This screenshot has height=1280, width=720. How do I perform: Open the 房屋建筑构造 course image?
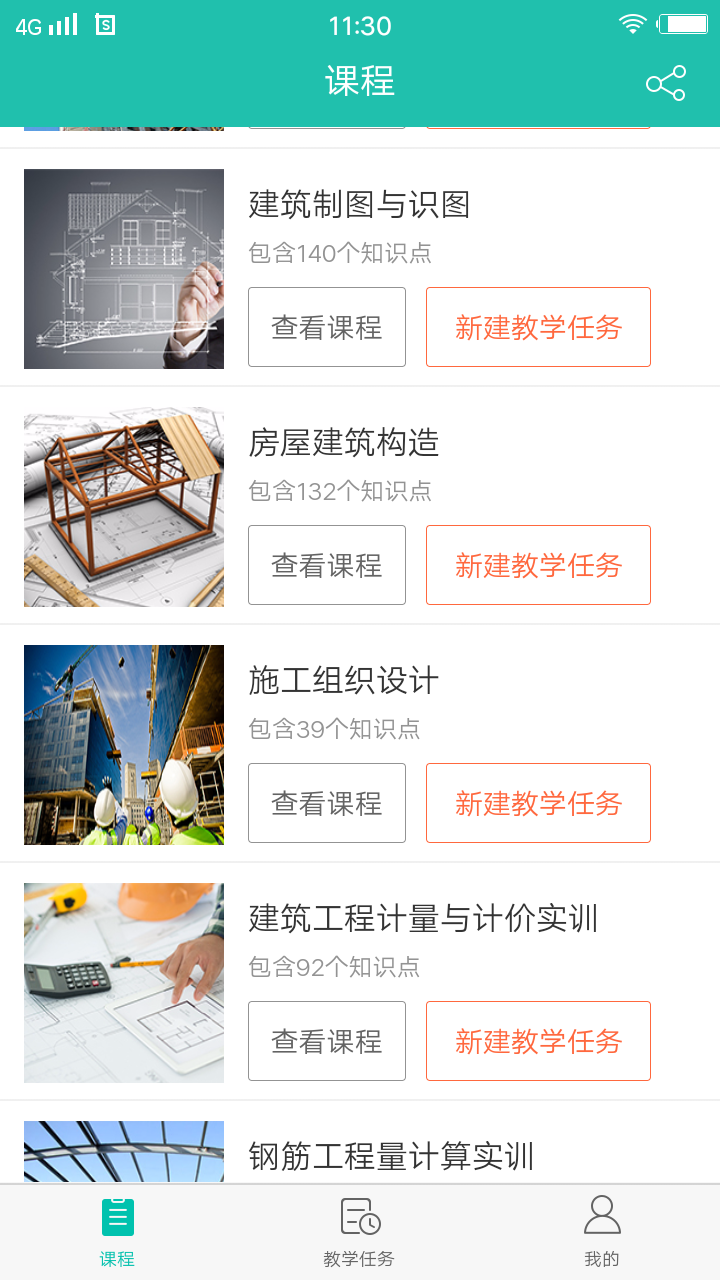[x=124, y=507]
